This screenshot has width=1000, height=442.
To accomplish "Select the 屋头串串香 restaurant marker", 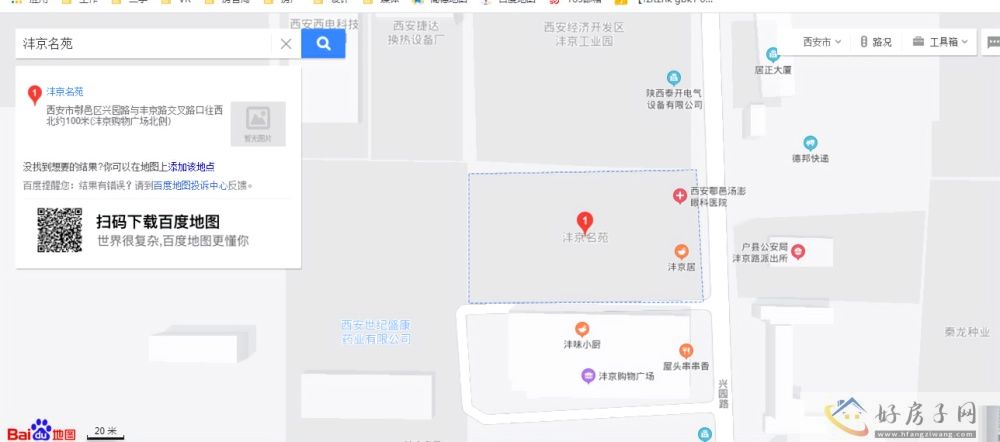I will (685, 350).
